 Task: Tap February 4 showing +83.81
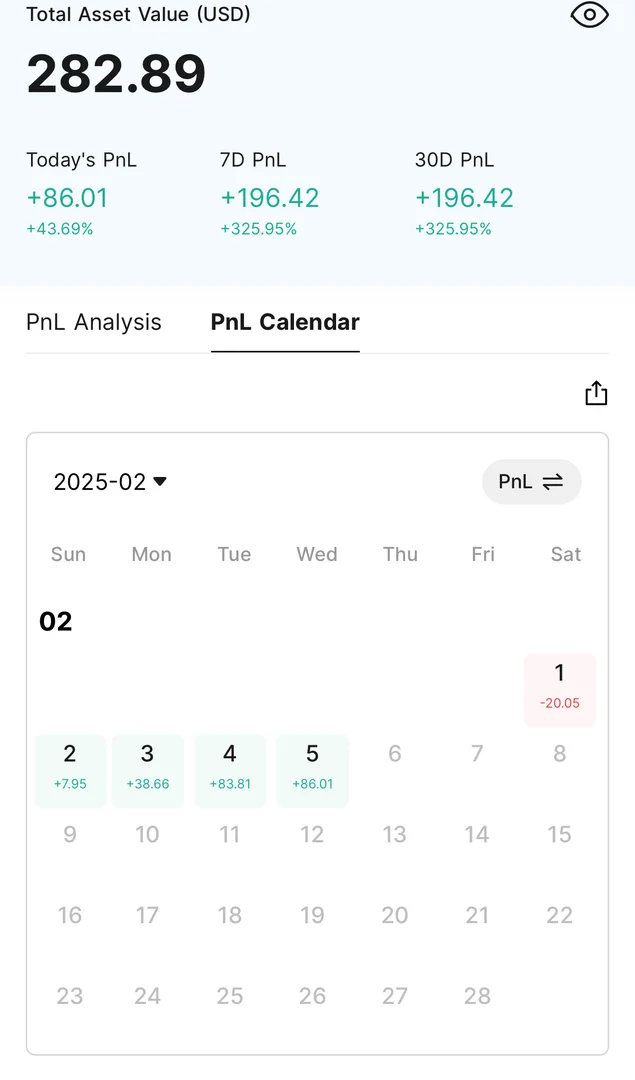[x=230, y=770]
